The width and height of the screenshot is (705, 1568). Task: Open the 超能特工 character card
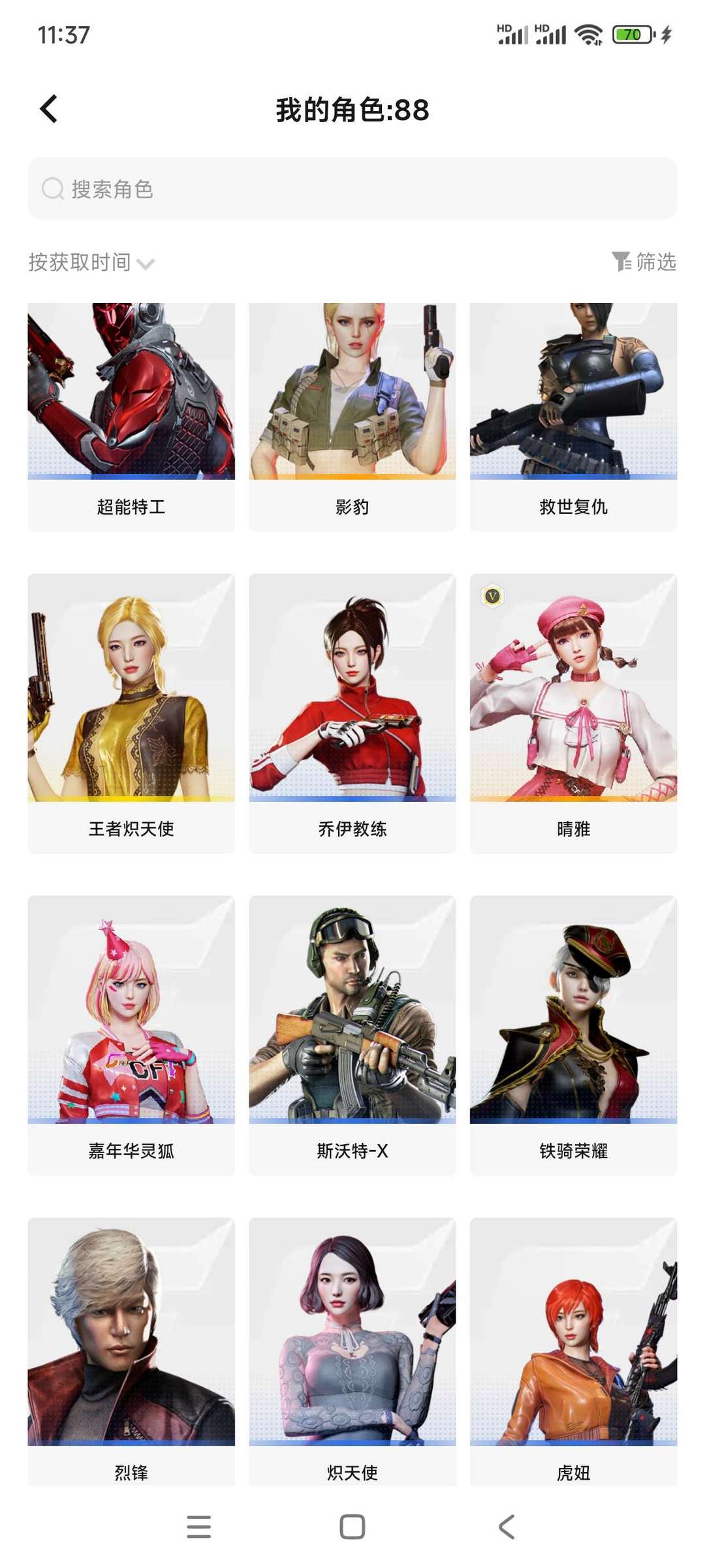click(x=131, y=417)
